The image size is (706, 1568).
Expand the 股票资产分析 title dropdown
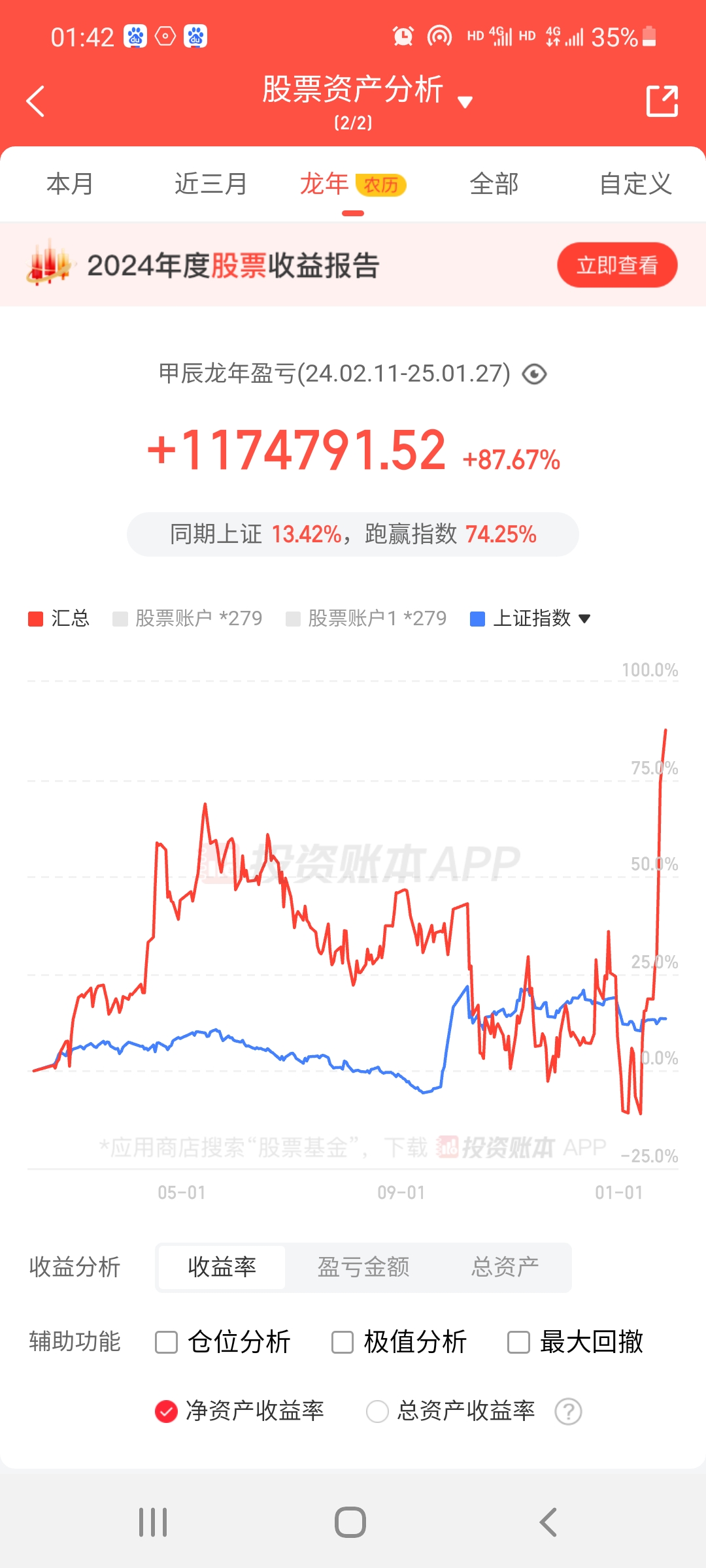click(465, 101)
